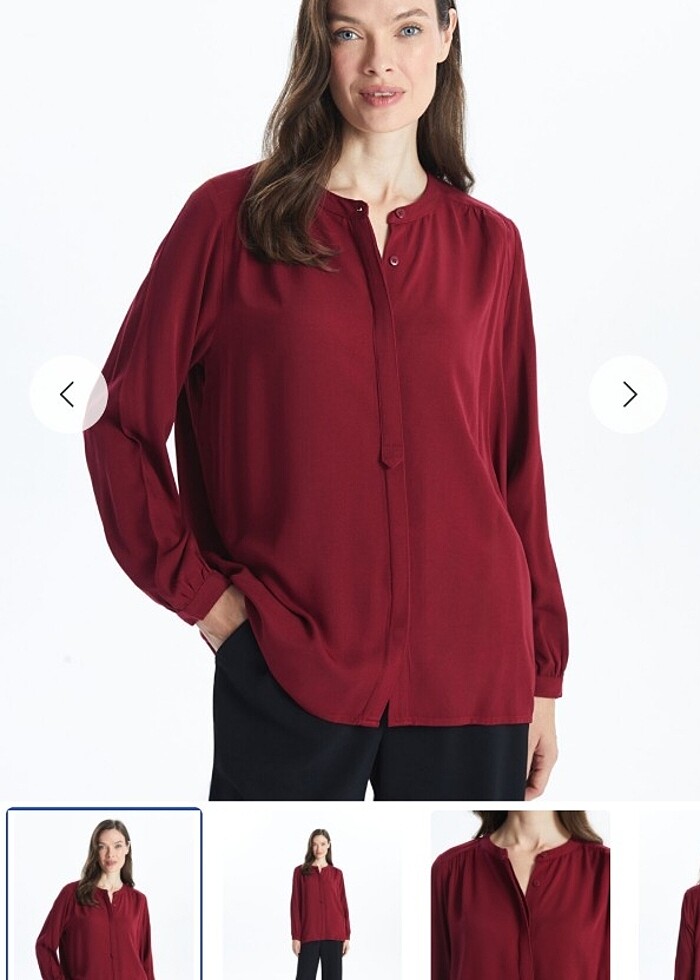Open the full-length model thumbnail
Image resolution: width=700 pixels, height=980 pixels.
pos(320,894)
